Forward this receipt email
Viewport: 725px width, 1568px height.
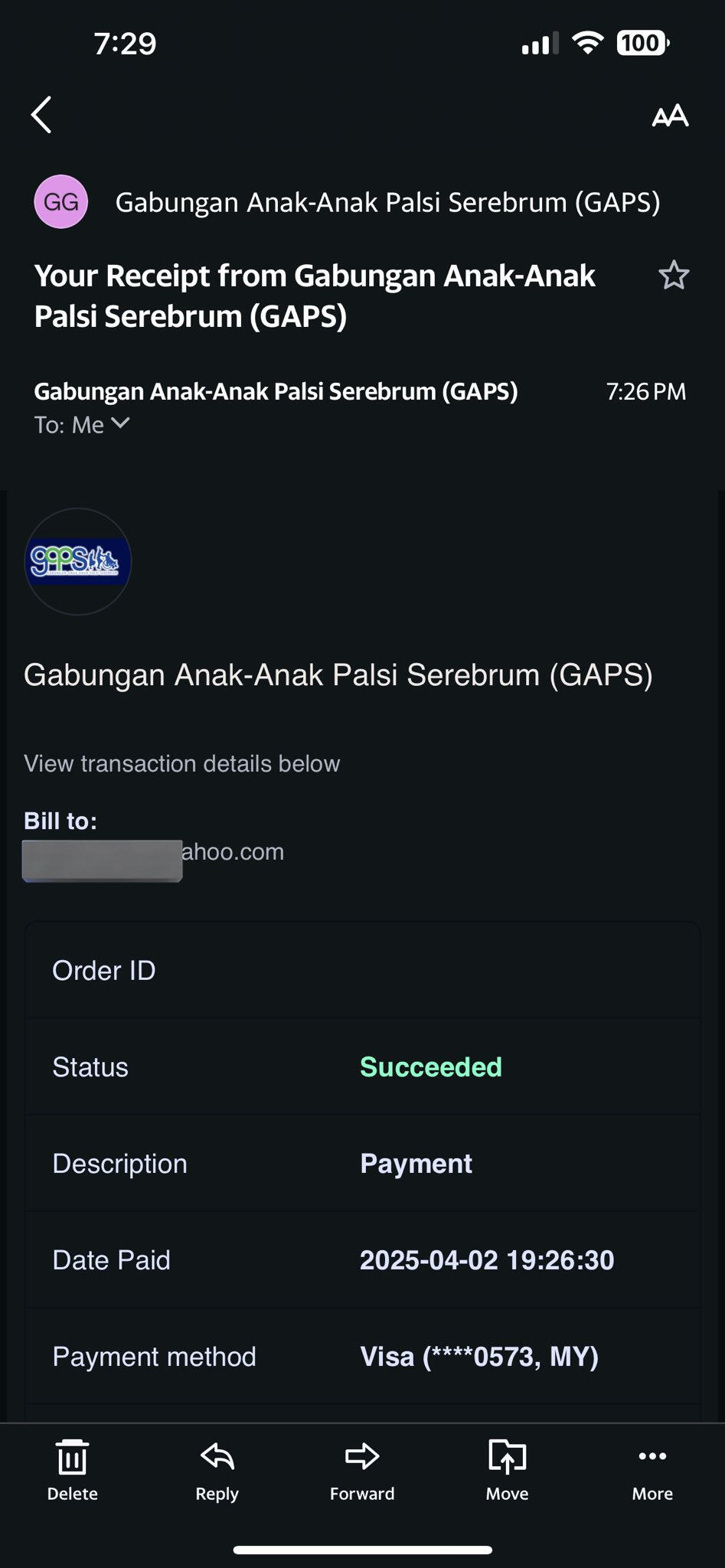pyautogui.click(x=362, y=1470)
